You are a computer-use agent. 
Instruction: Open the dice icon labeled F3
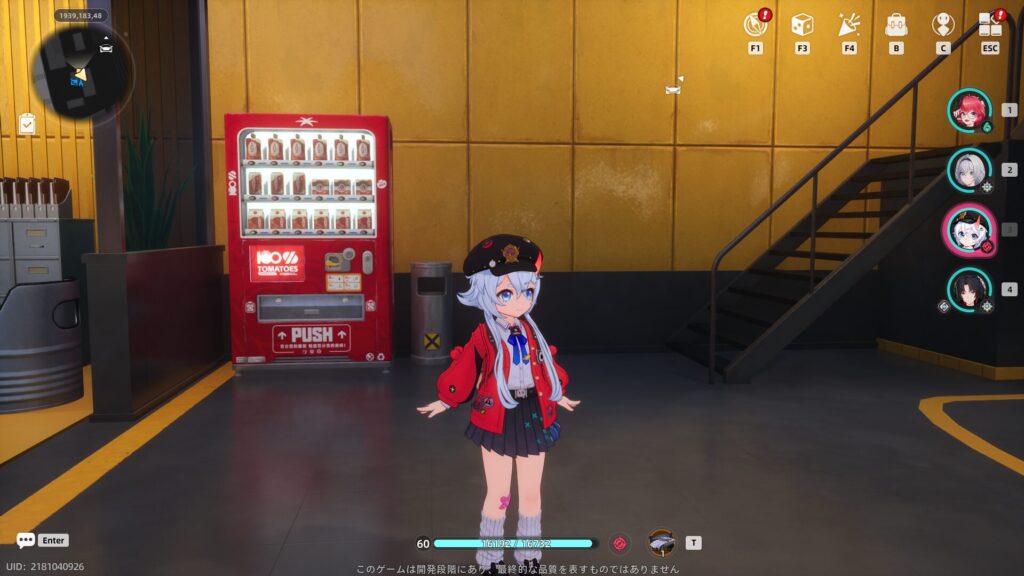coord(802,25)
